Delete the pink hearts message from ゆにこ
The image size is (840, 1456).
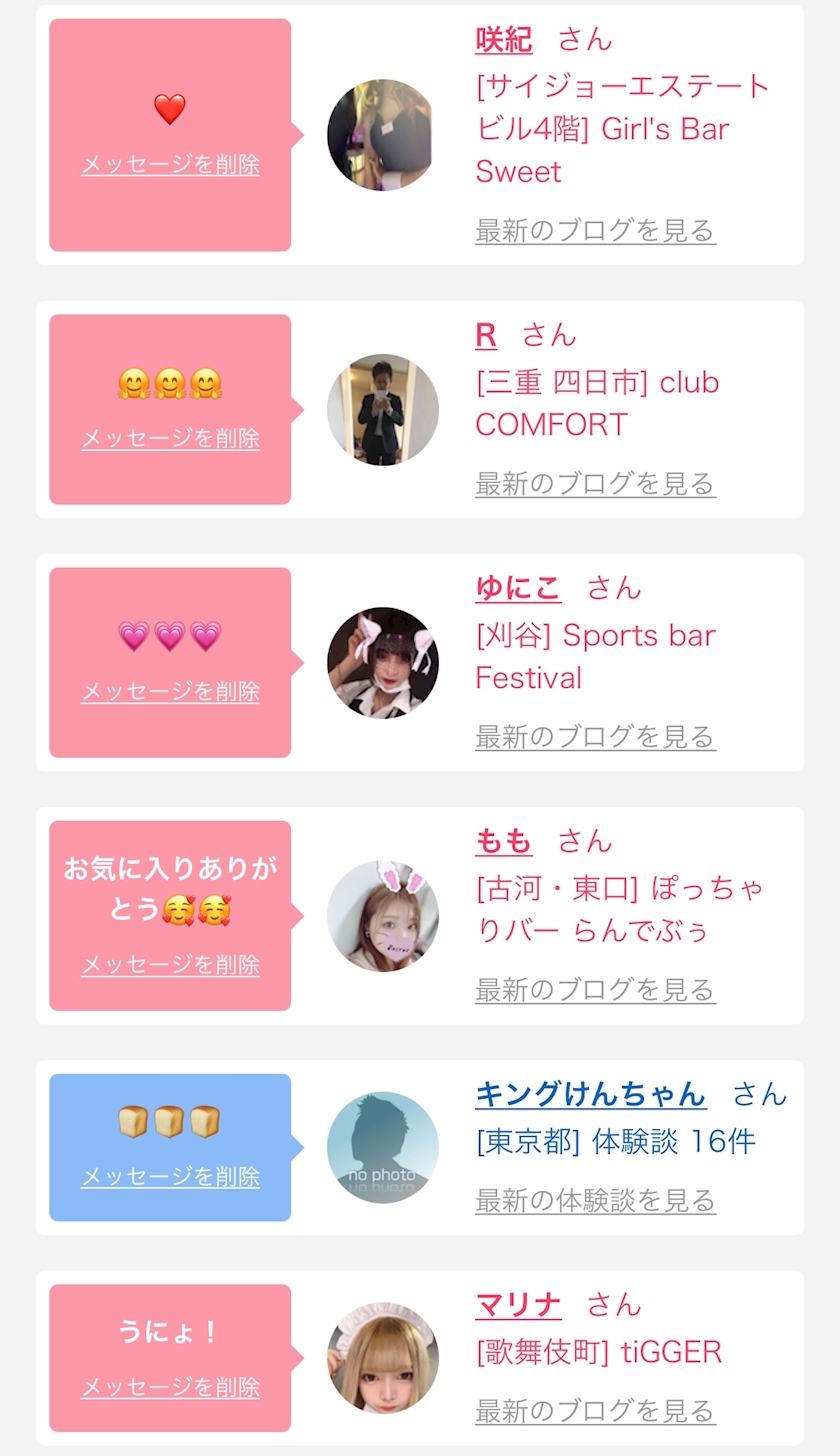point(170,691)
